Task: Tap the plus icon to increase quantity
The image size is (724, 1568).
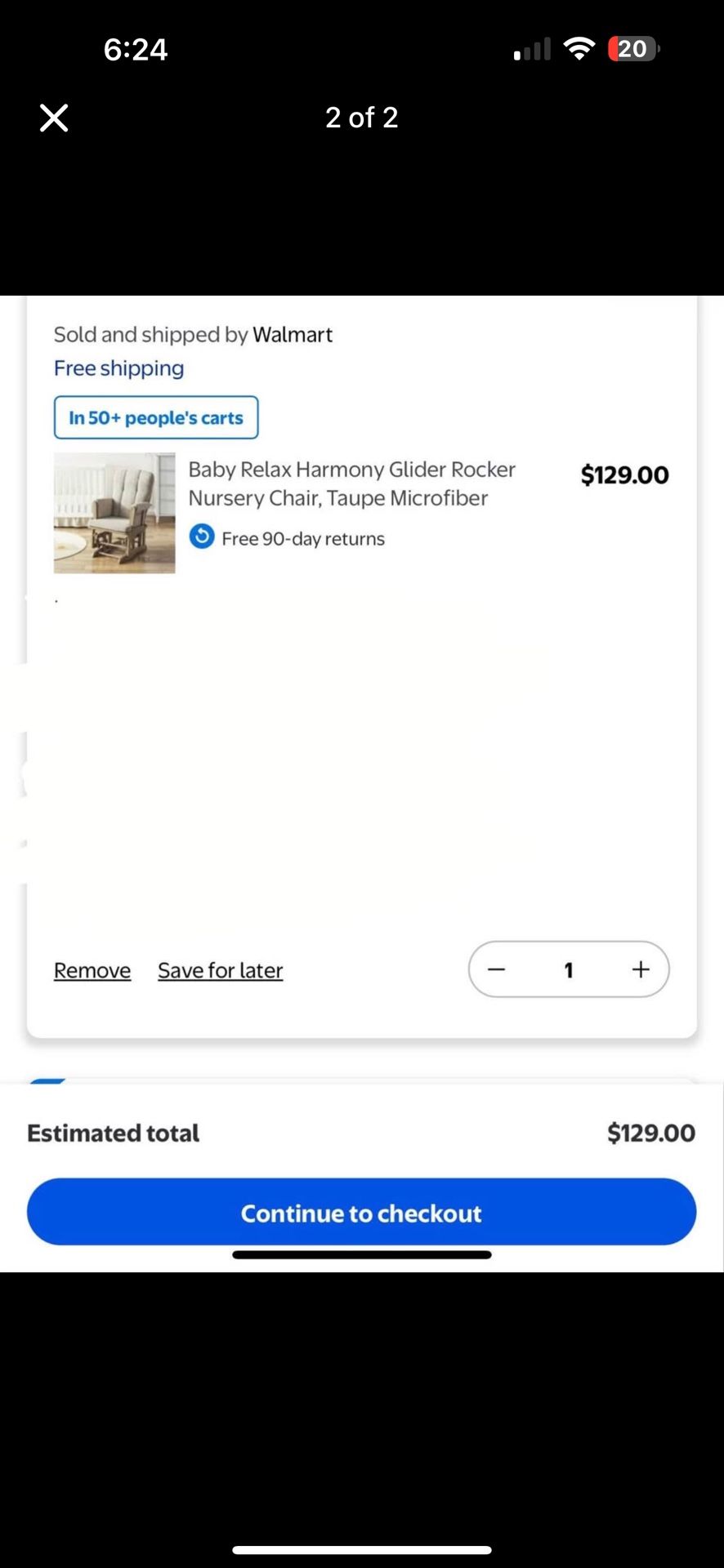Action: coord(640,969)
